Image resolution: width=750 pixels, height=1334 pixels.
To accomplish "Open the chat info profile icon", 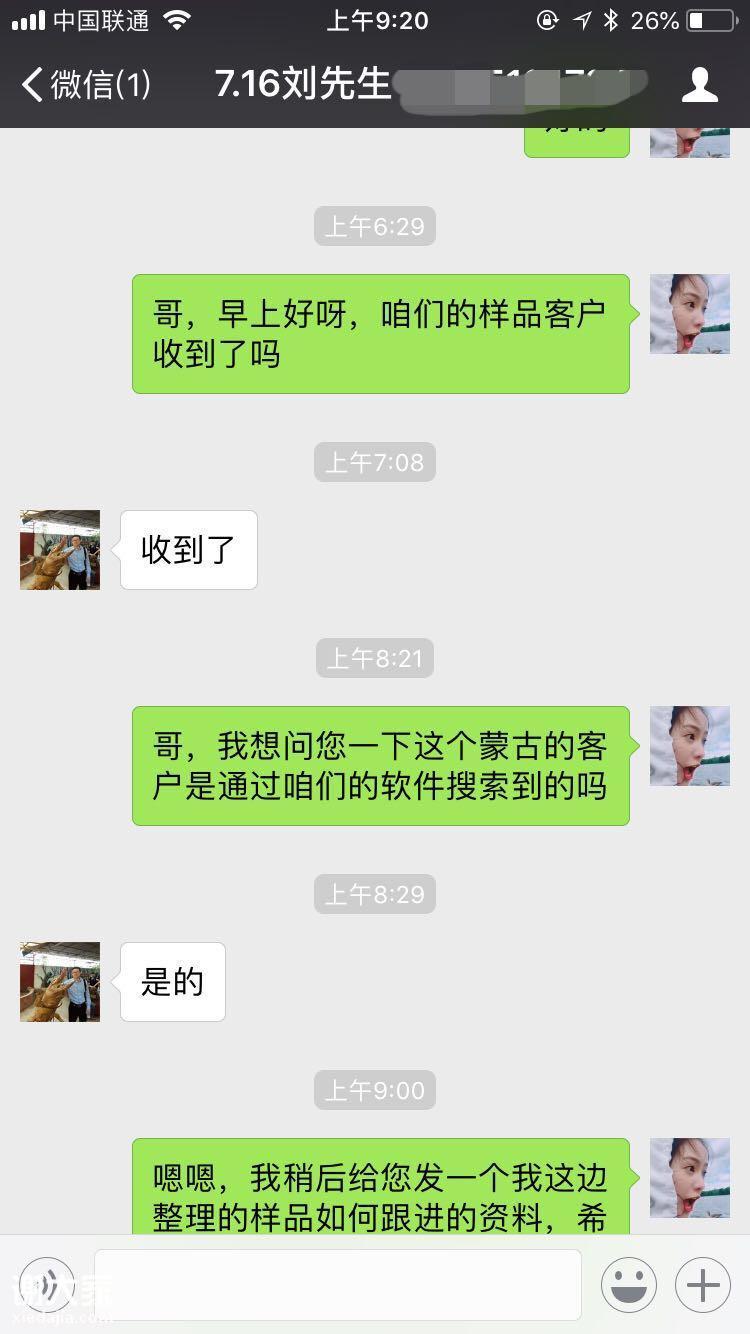I will coord(699,85).
